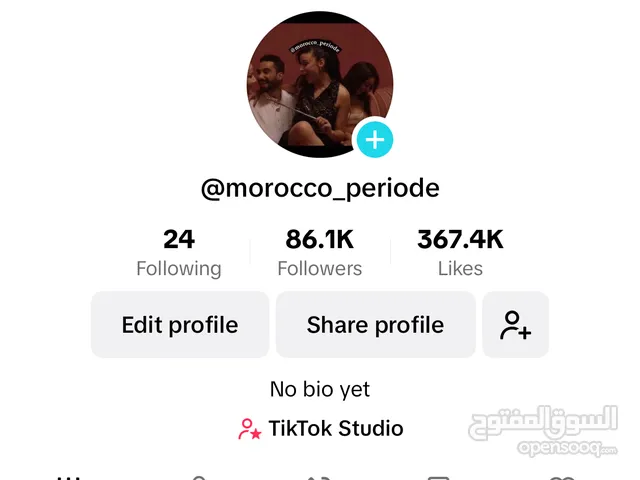View the 86.1K Followers list
This screenshot has width=640, height=480.
point(320,252)
